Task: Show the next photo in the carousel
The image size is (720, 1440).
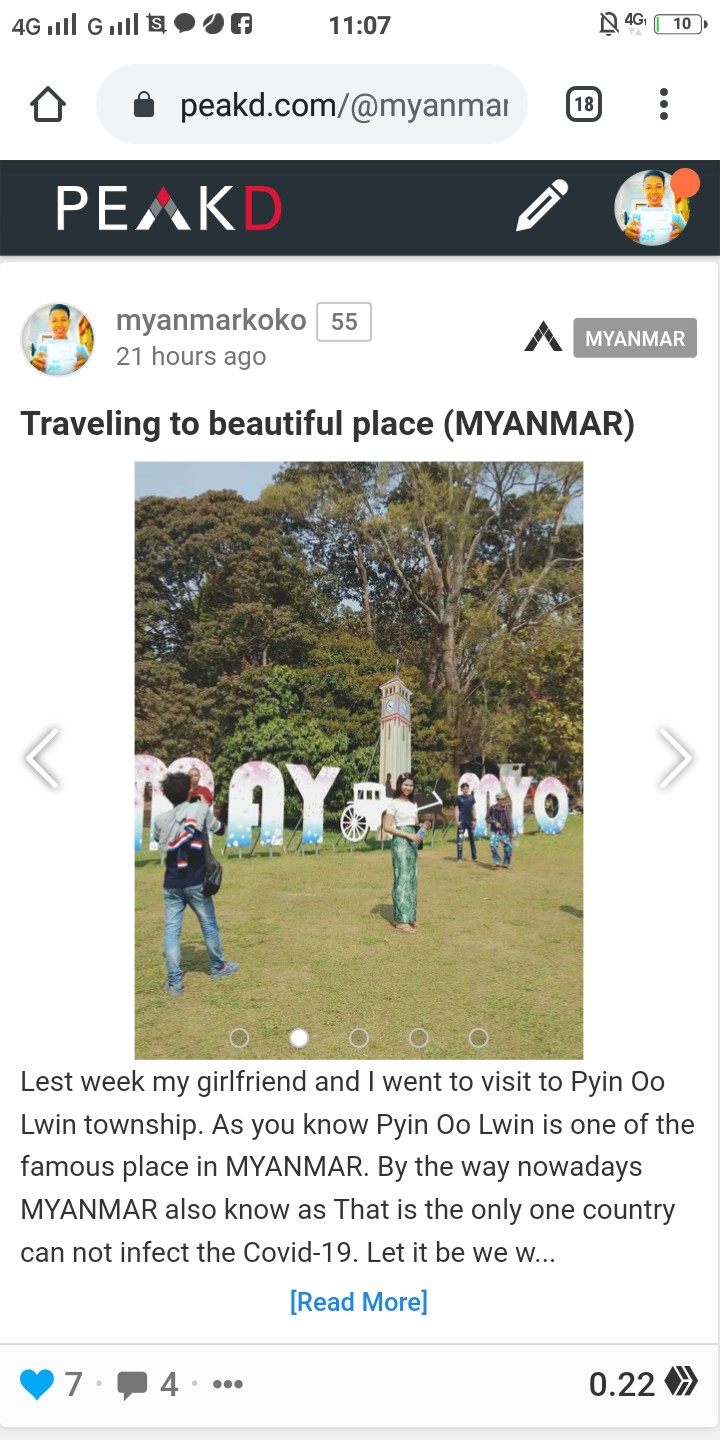Action: 676,758
